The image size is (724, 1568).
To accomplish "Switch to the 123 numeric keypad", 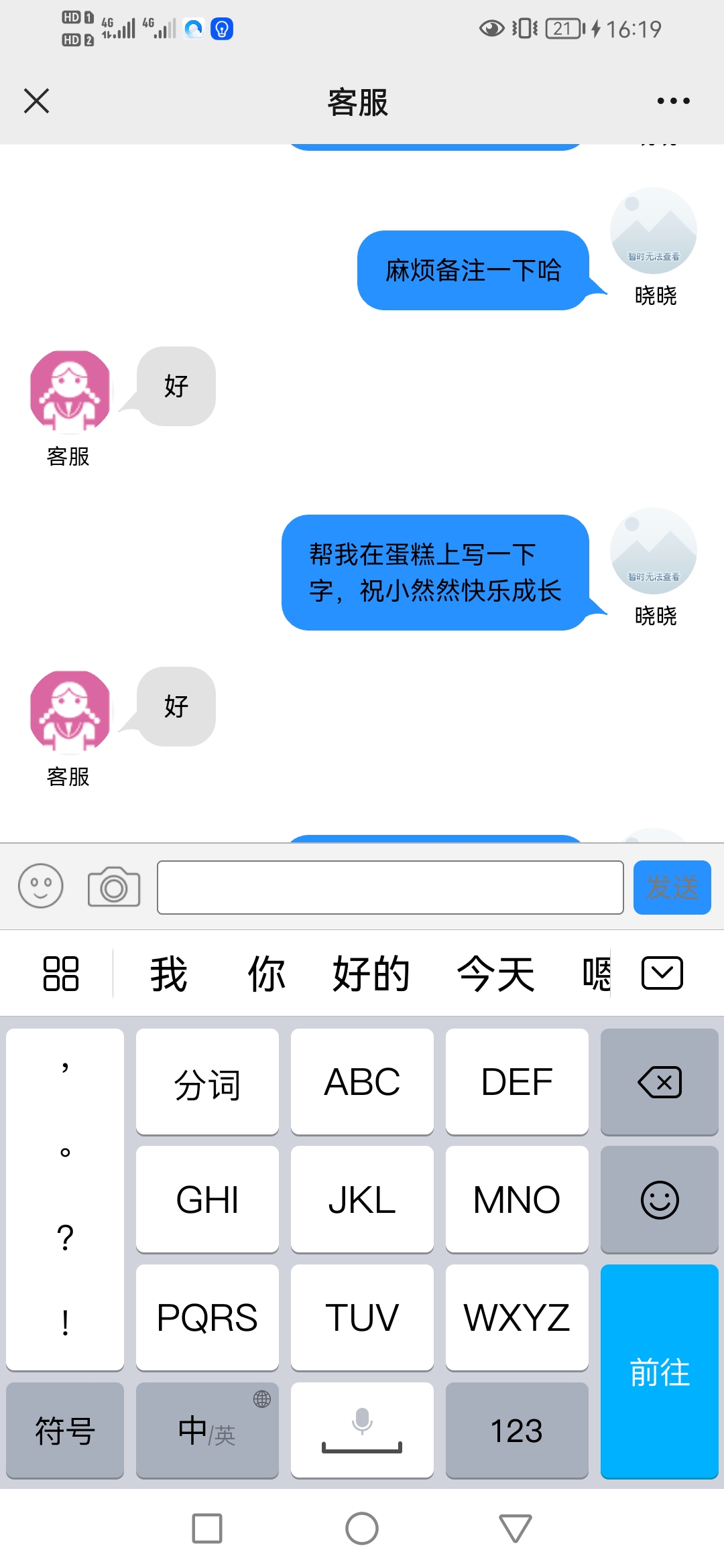I will coord(517,1430).
